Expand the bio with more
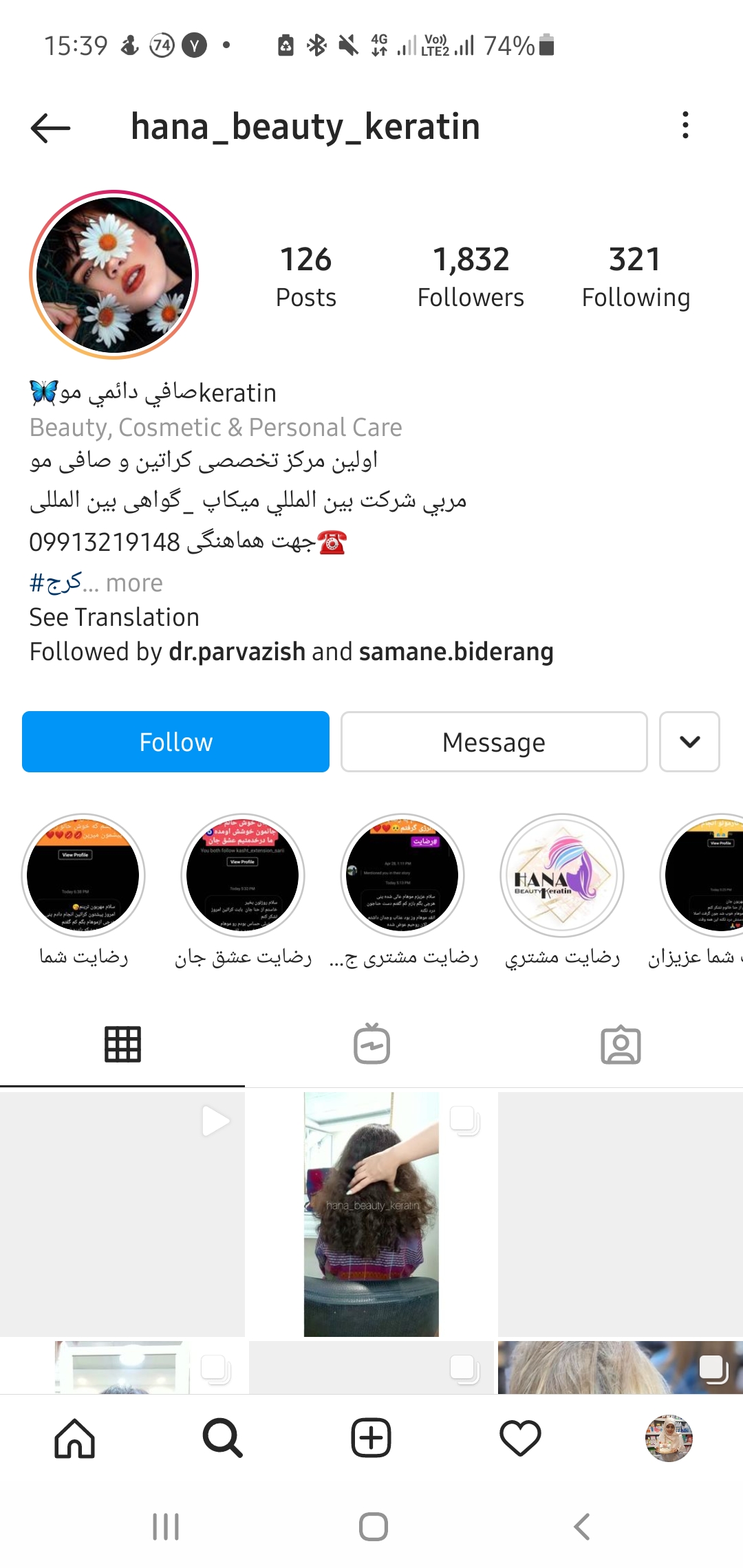The image size is (743, 1568). [x=134, y=583]
